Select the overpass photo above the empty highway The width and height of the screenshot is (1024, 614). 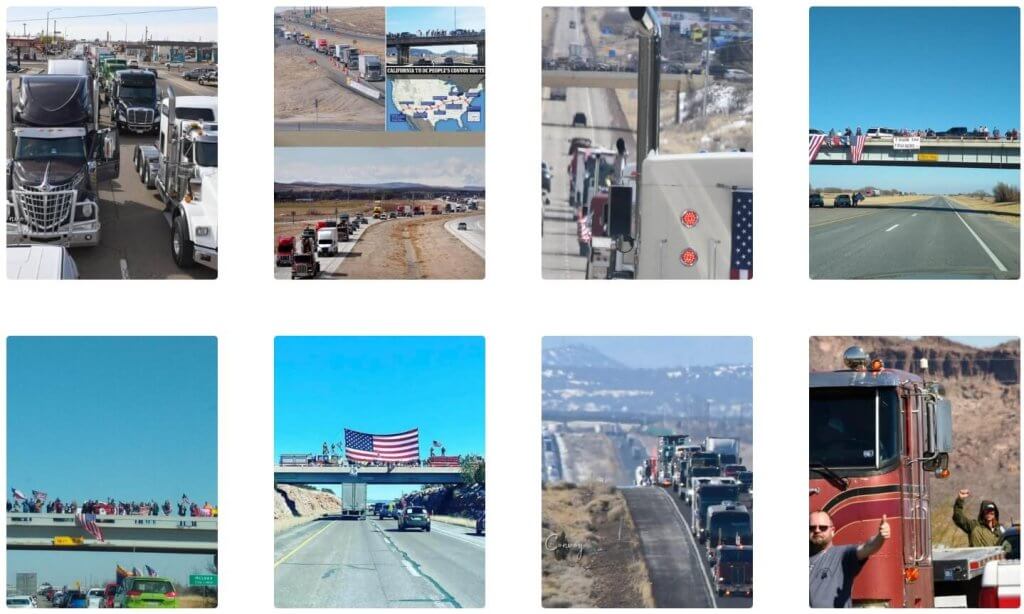click(914, 143)
